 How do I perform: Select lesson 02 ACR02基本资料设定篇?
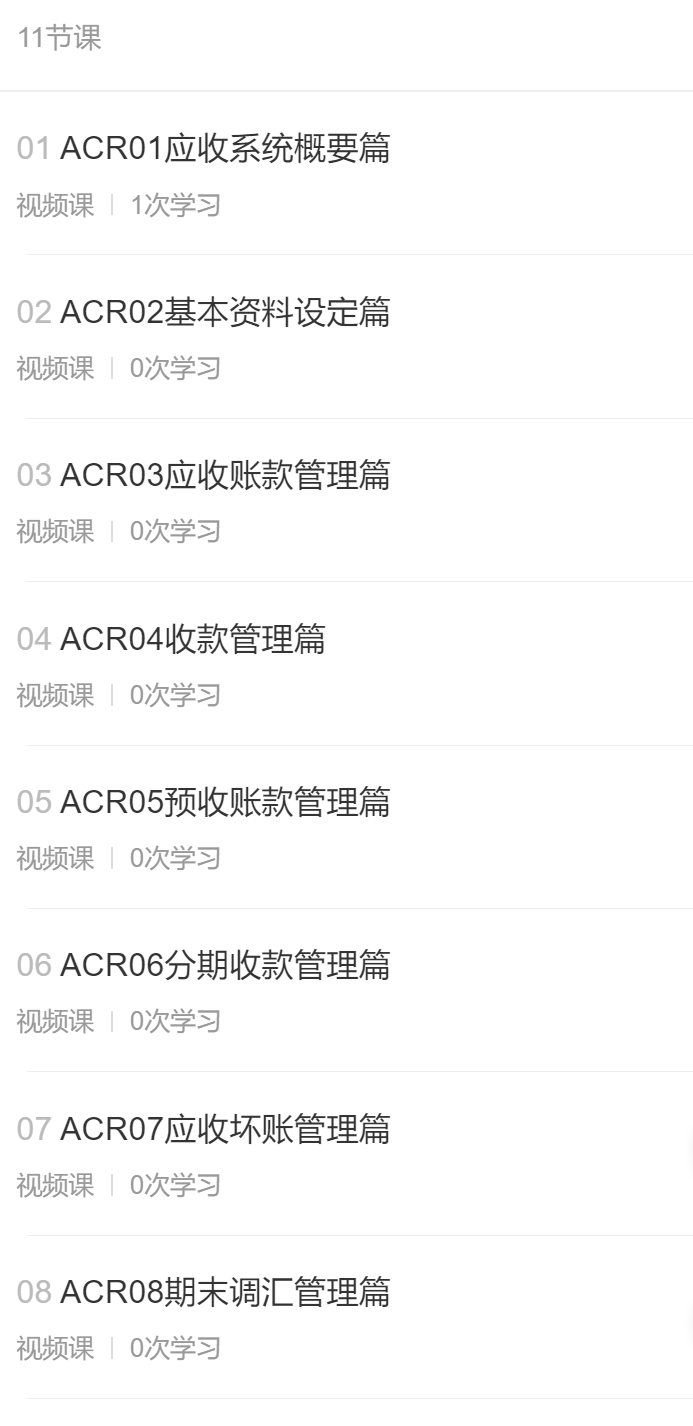(x=225, y=313)
